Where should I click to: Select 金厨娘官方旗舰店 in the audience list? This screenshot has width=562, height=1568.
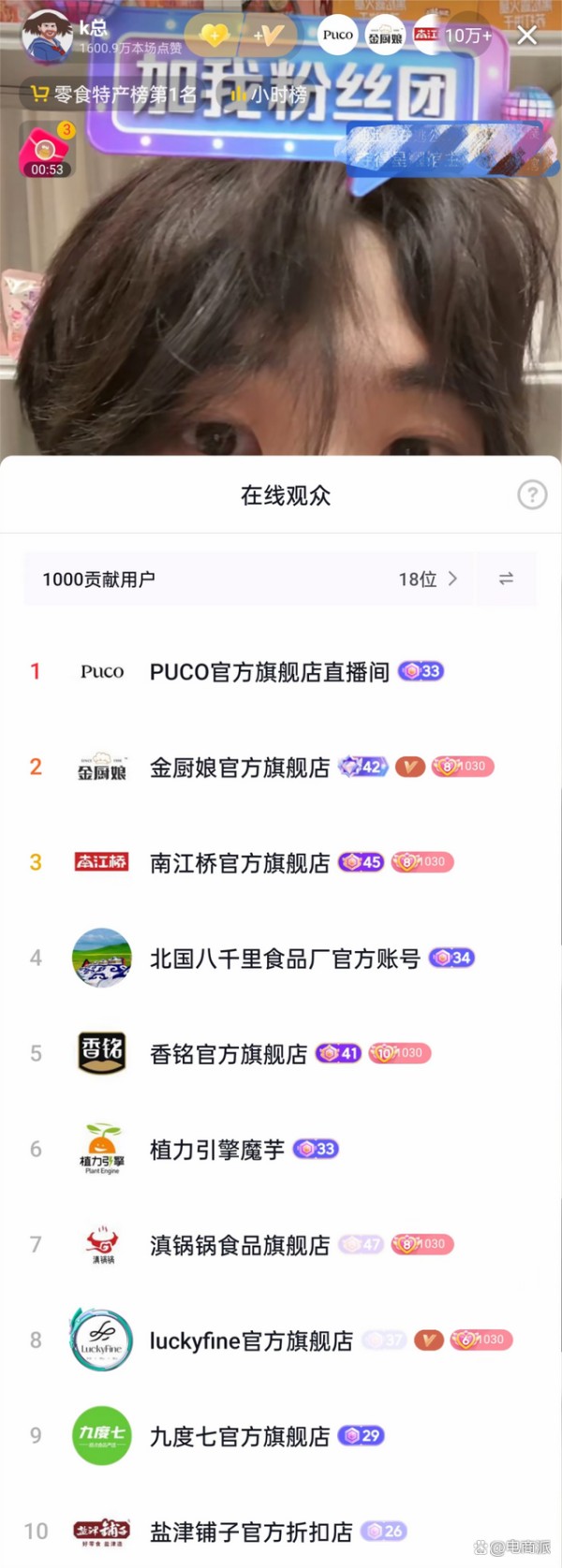[239, 768]
